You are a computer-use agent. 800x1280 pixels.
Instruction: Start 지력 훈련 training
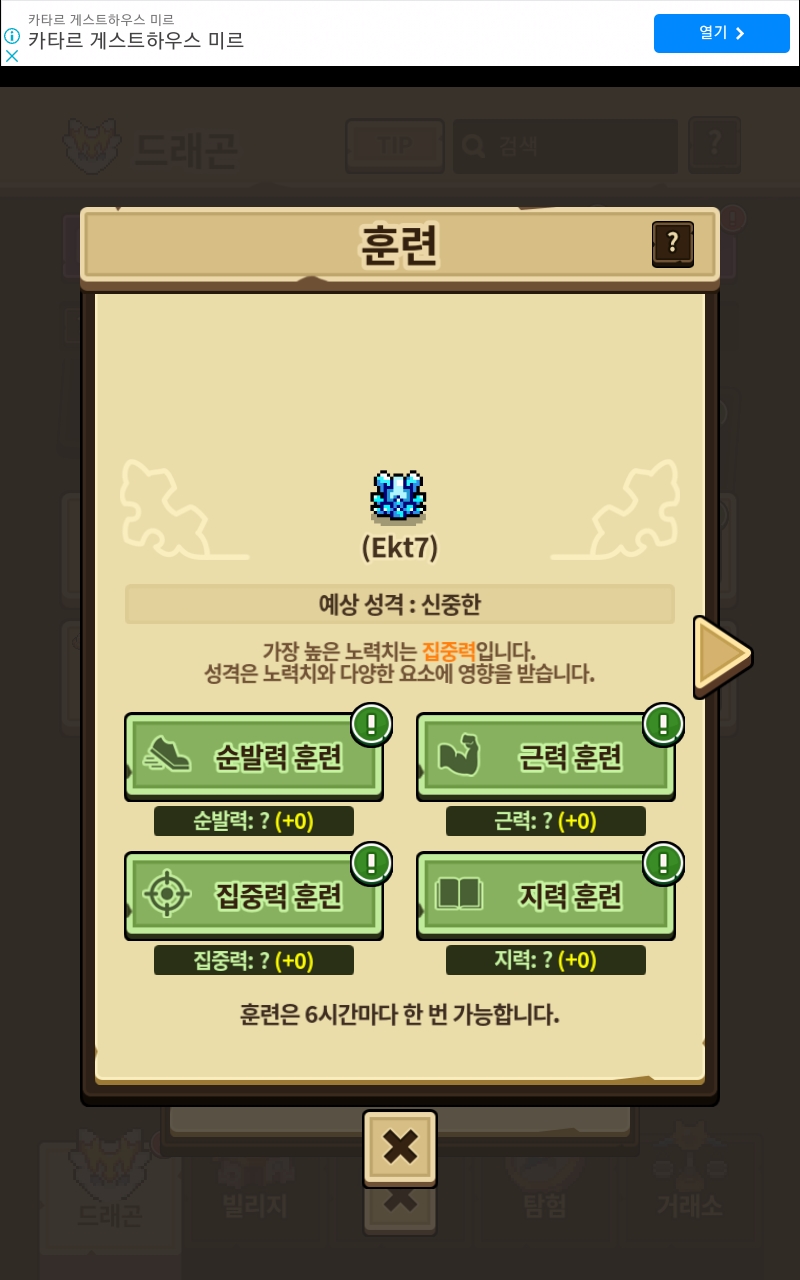[545, 896]
